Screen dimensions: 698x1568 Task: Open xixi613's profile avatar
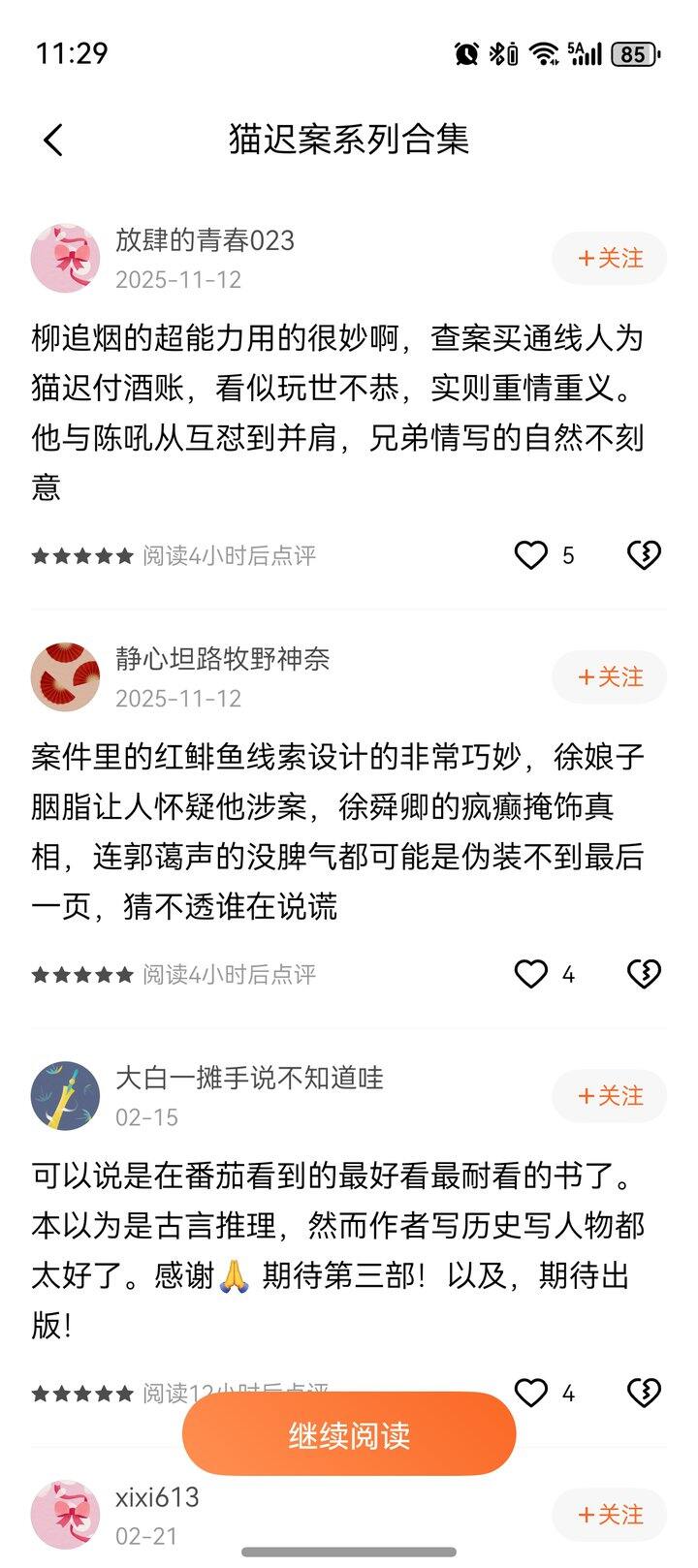[x=66, y=1514]
